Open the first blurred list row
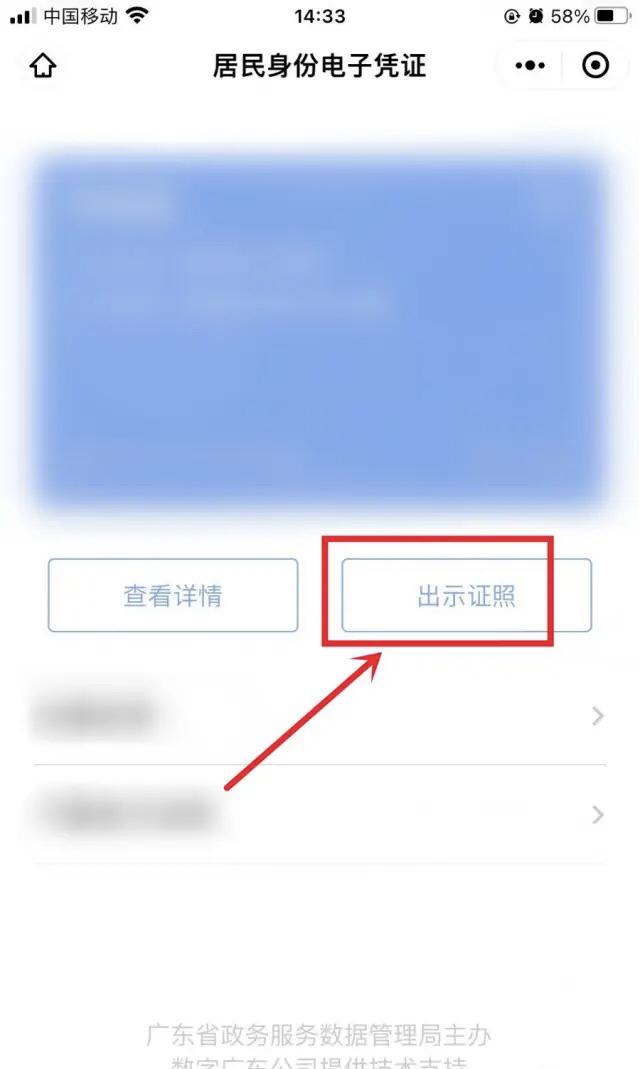 pos(320,715)
